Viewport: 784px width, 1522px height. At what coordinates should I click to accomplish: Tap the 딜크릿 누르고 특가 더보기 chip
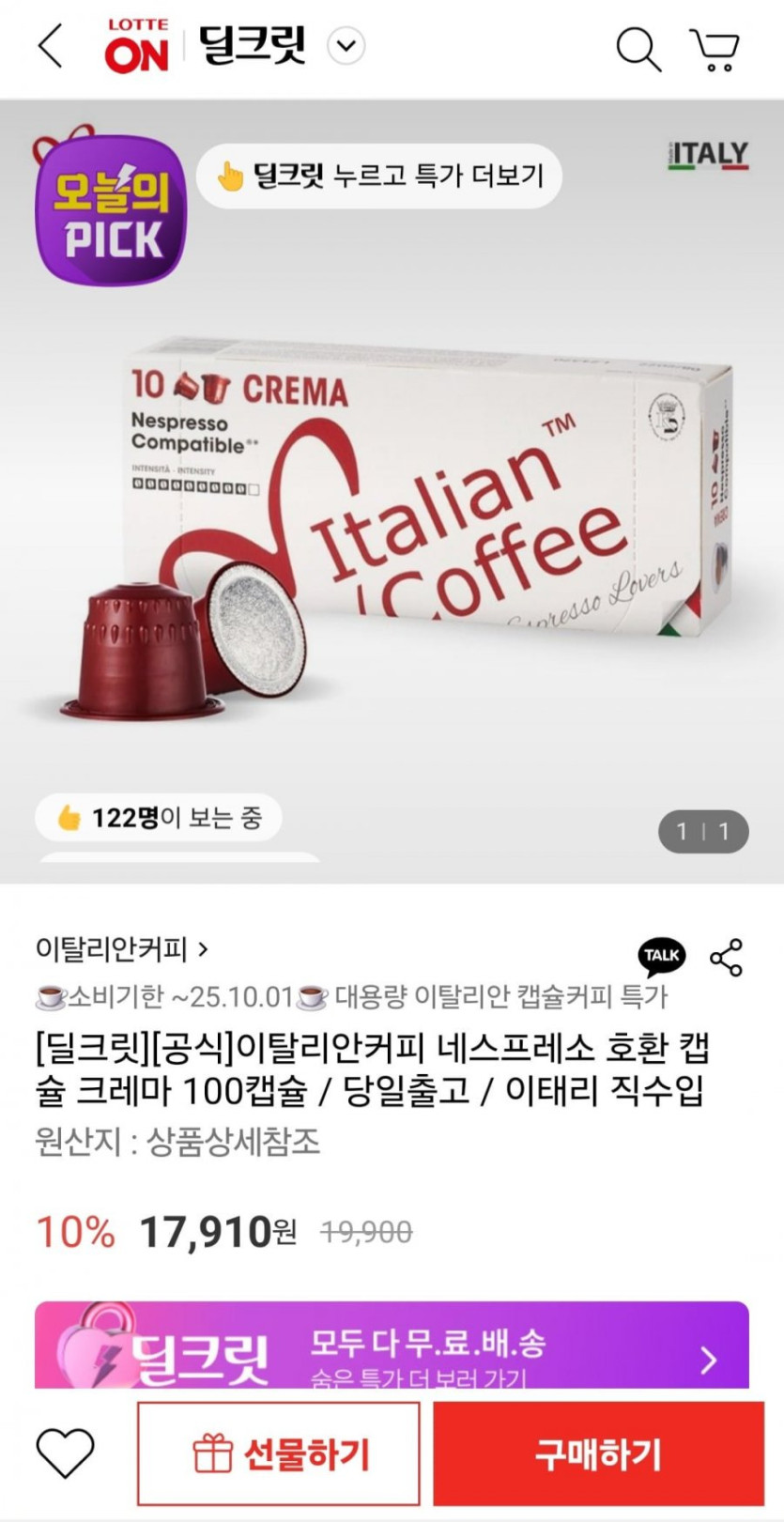(378, 176)
